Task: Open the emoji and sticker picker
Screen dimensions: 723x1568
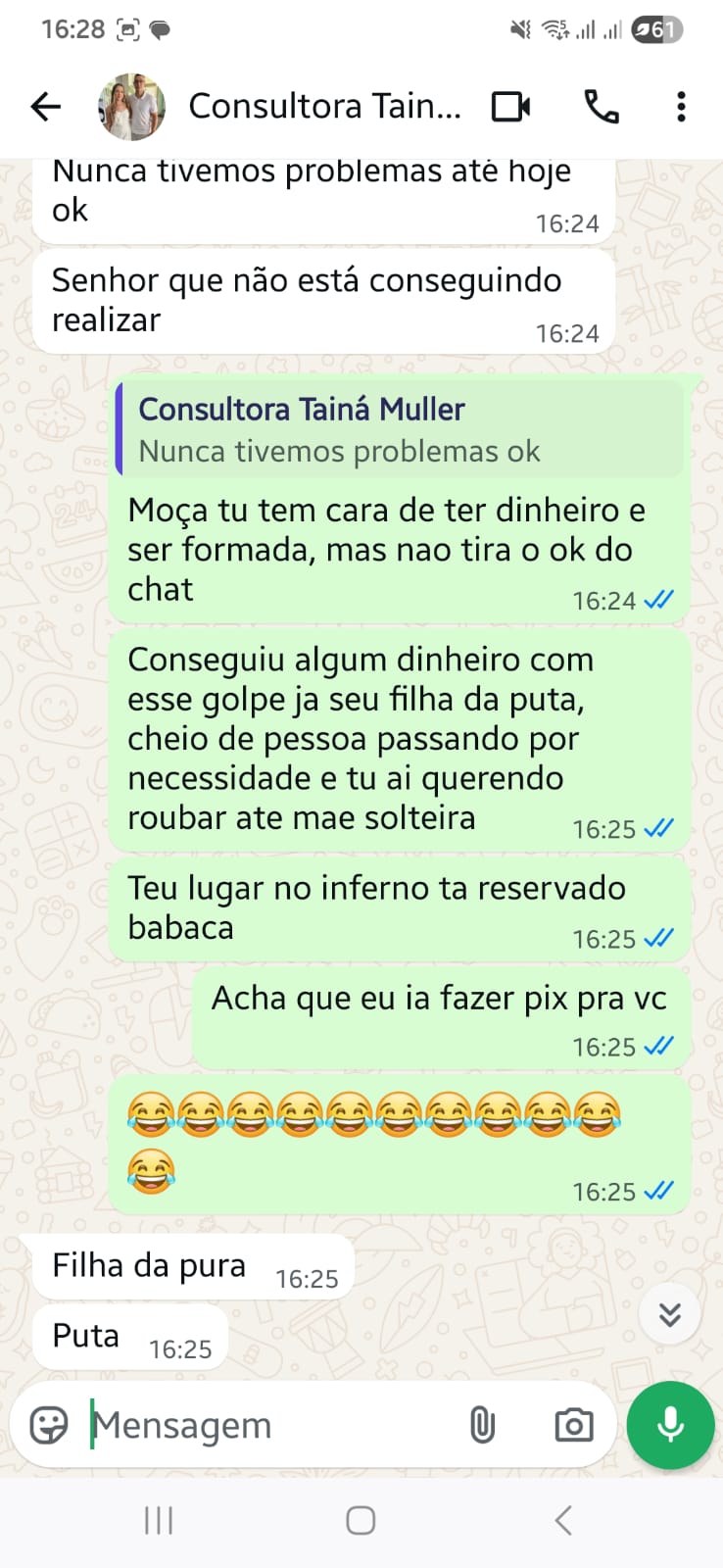Action: (x=49, y=1425)
